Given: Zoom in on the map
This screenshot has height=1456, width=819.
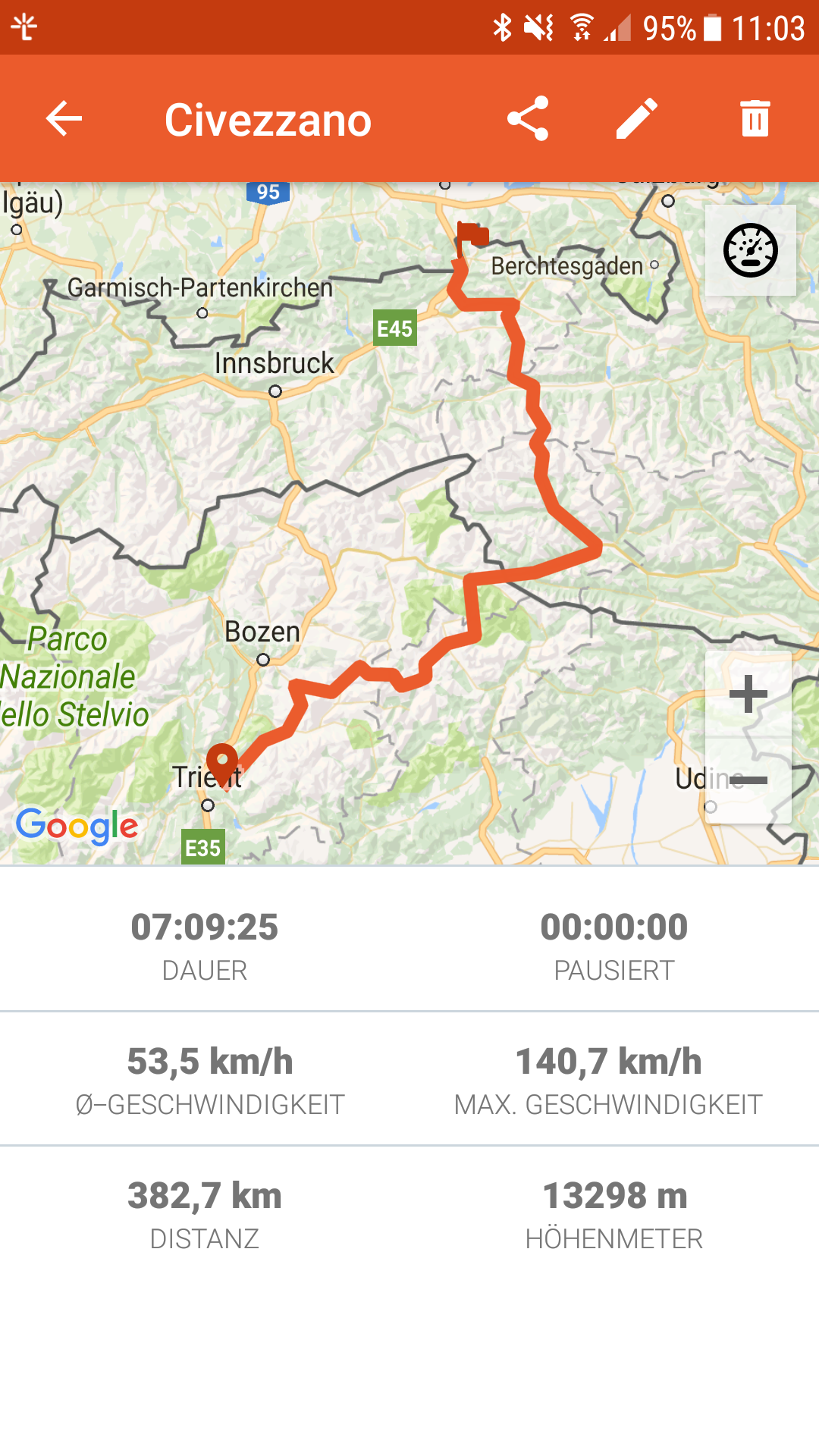Looking at the screenshot, I should click(748, 694).
